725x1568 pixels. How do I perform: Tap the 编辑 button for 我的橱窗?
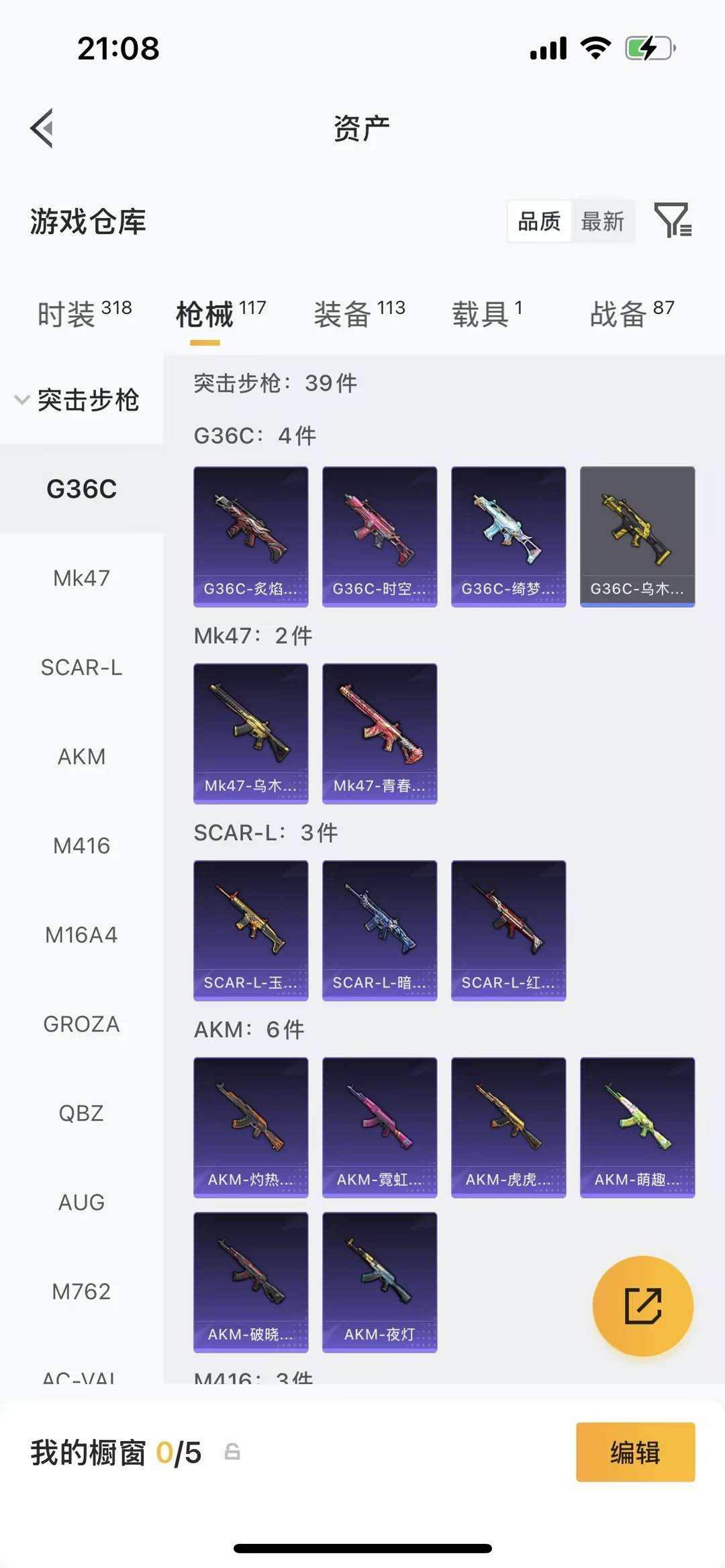635,1453
